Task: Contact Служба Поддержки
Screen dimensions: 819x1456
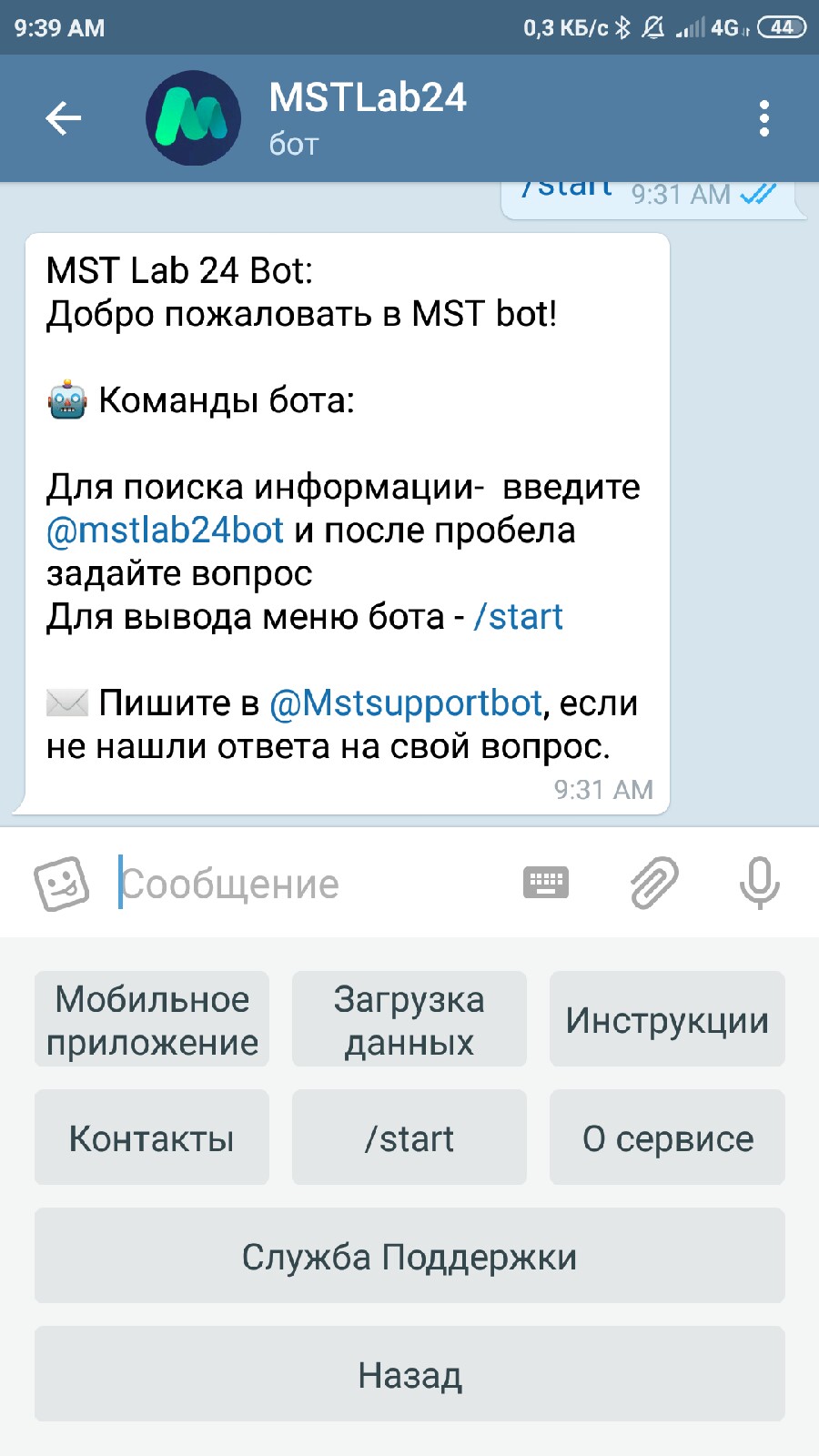Action: tap(409, 1256)
